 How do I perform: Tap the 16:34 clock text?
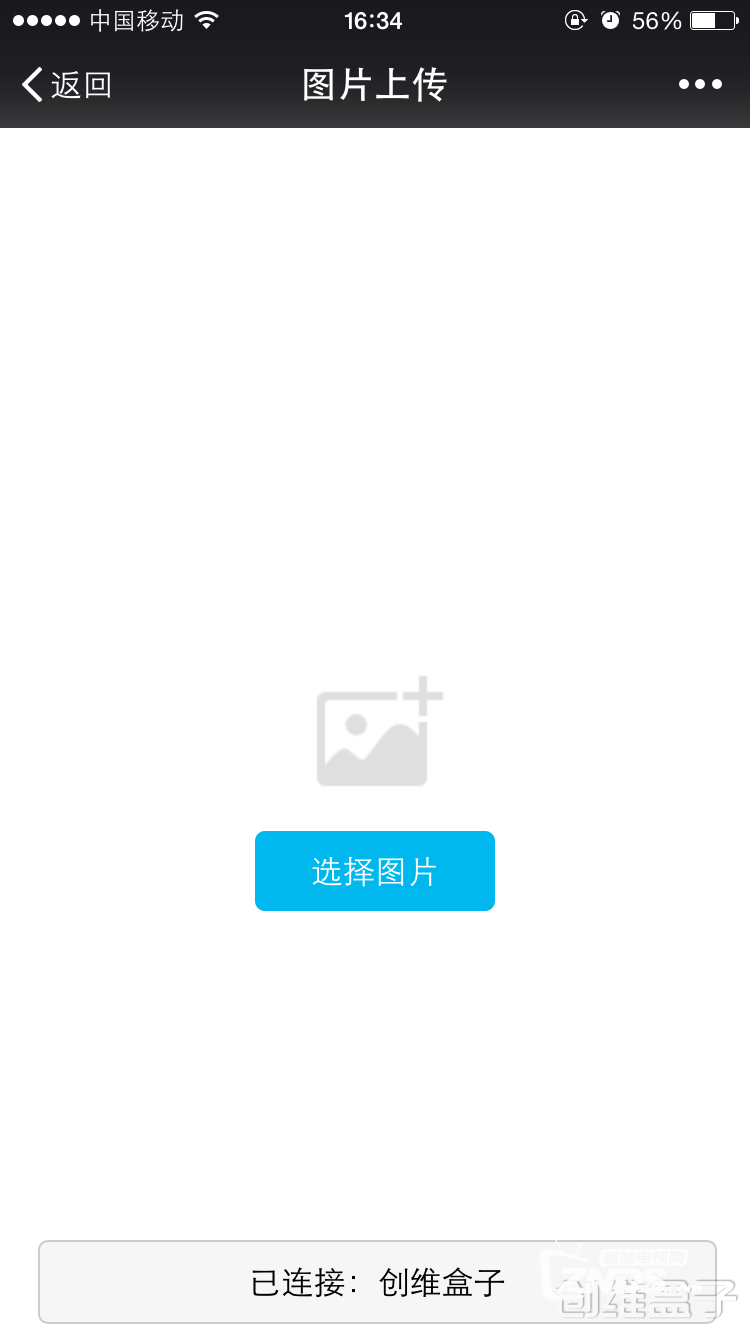coord(374,20)
